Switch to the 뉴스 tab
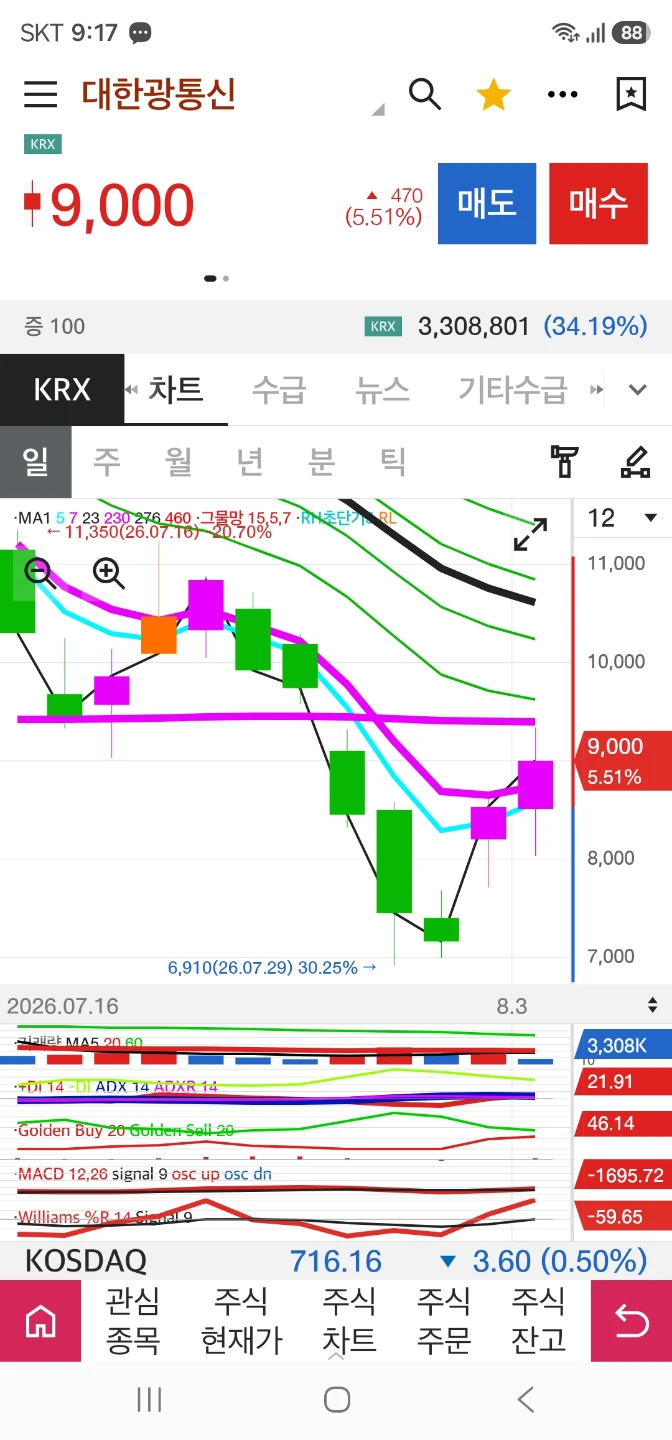672x1440 pixels. (382, 389)
